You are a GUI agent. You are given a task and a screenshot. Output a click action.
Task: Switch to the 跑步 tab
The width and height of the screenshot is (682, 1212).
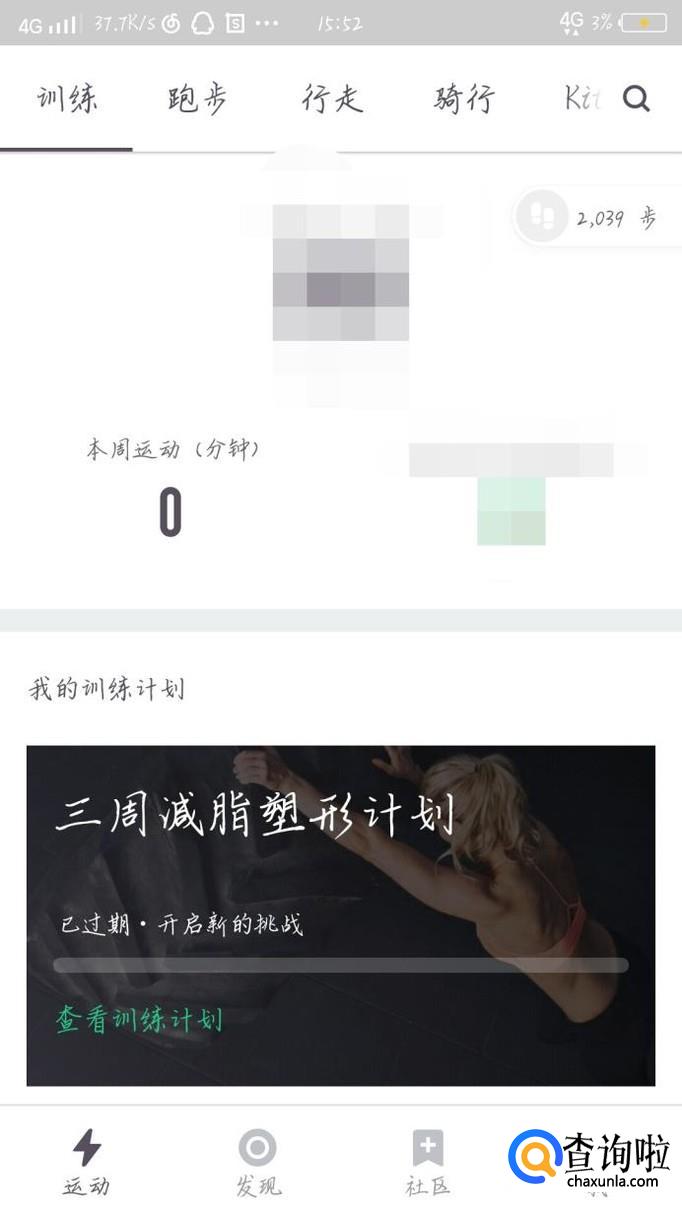198,99
